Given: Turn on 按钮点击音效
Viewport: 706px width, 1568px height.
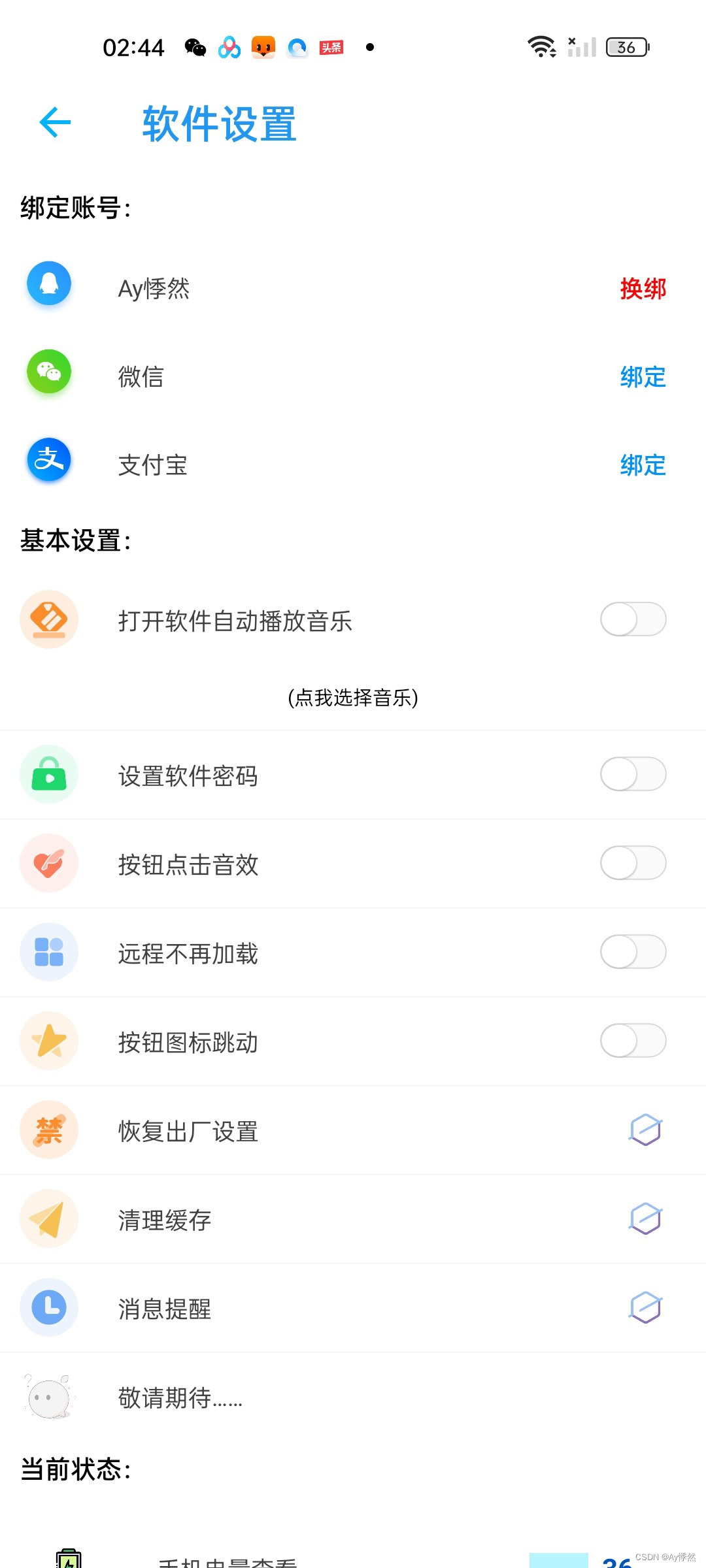Looking at the screenshot, I should click(x=633, y=863).
